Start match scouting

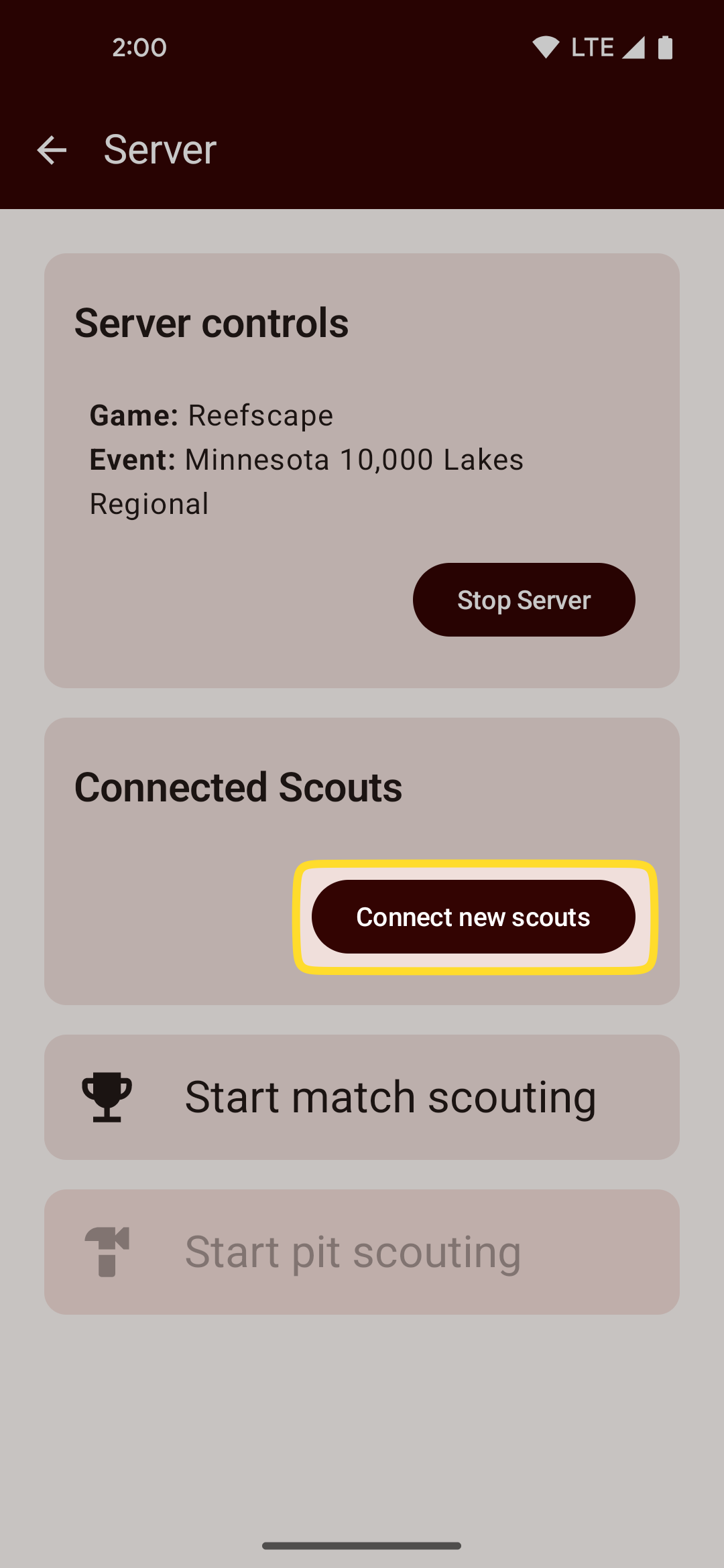362,1097
